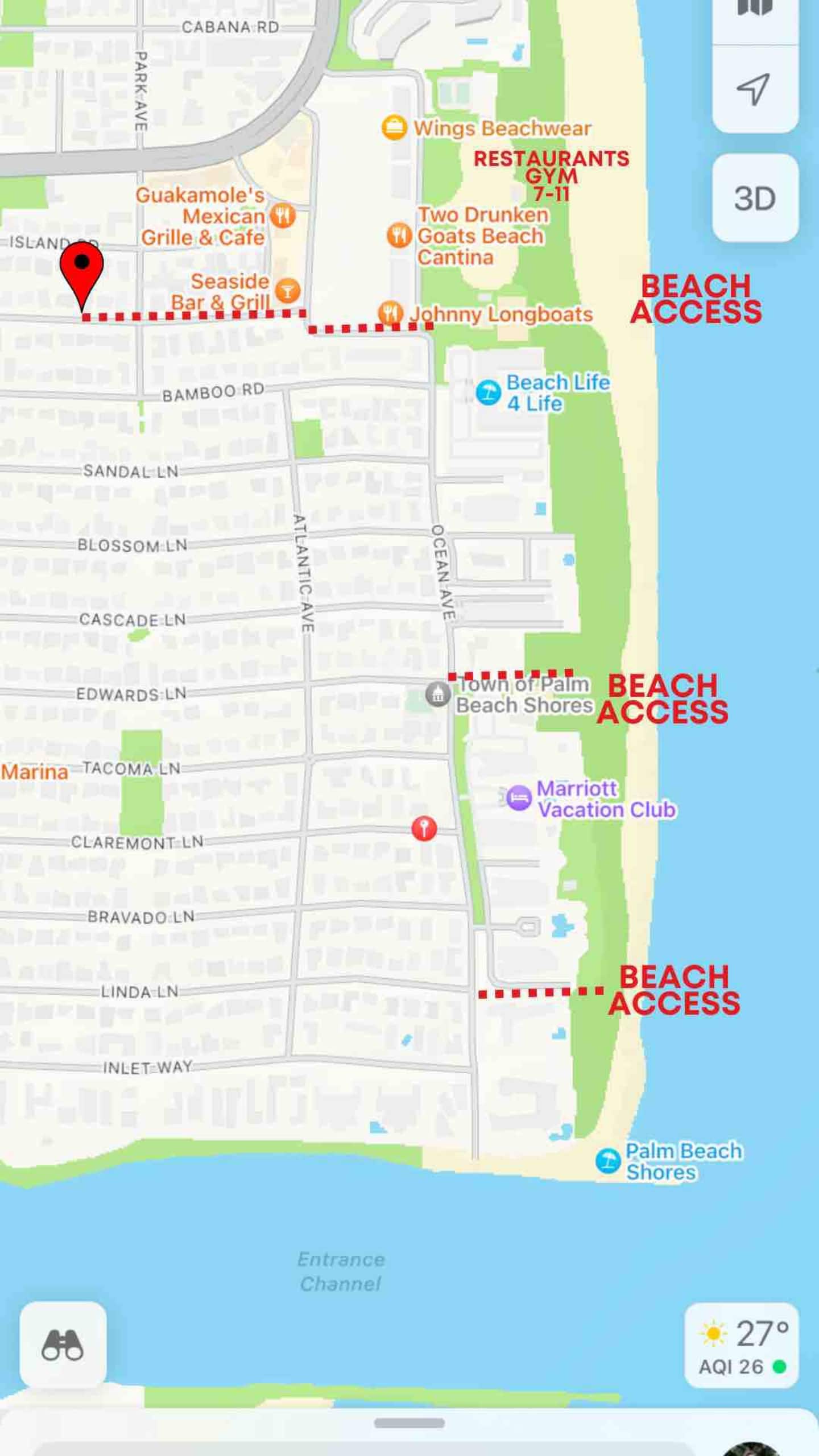Screen dimensions: 819x1456
Task: Select Wings Beachwear on the map
Action: (394, 128)
